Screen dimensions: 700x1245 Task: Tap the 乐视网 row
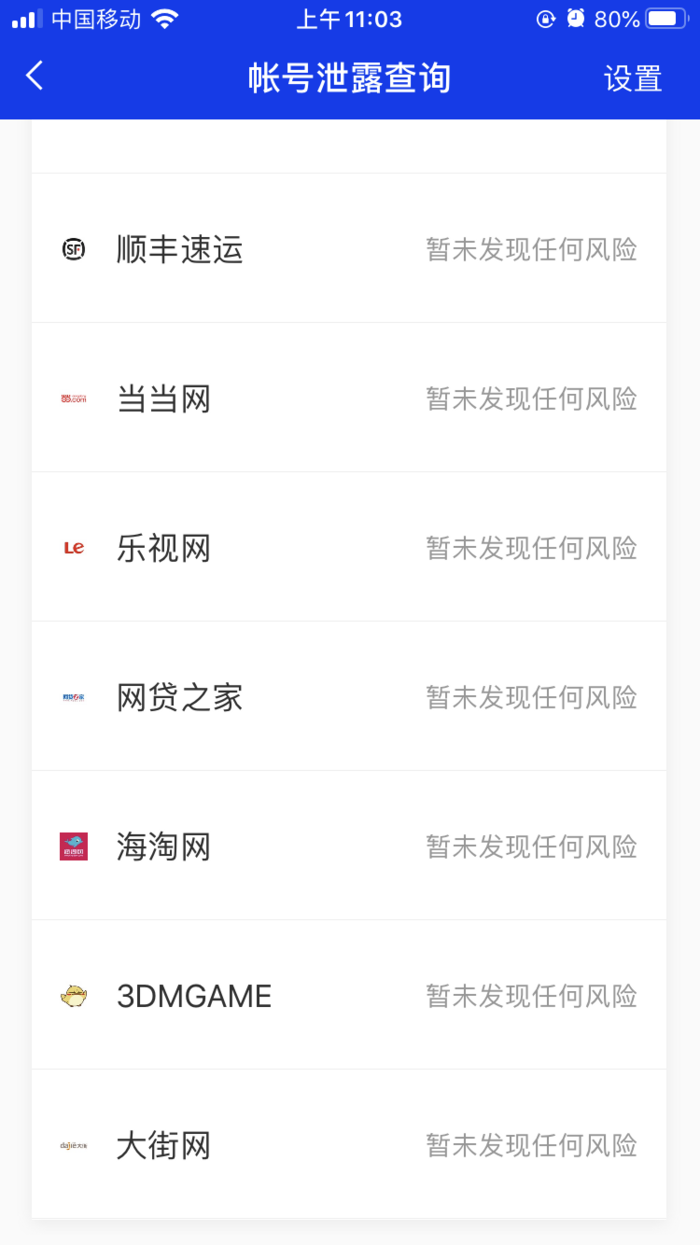coord(349,547)
